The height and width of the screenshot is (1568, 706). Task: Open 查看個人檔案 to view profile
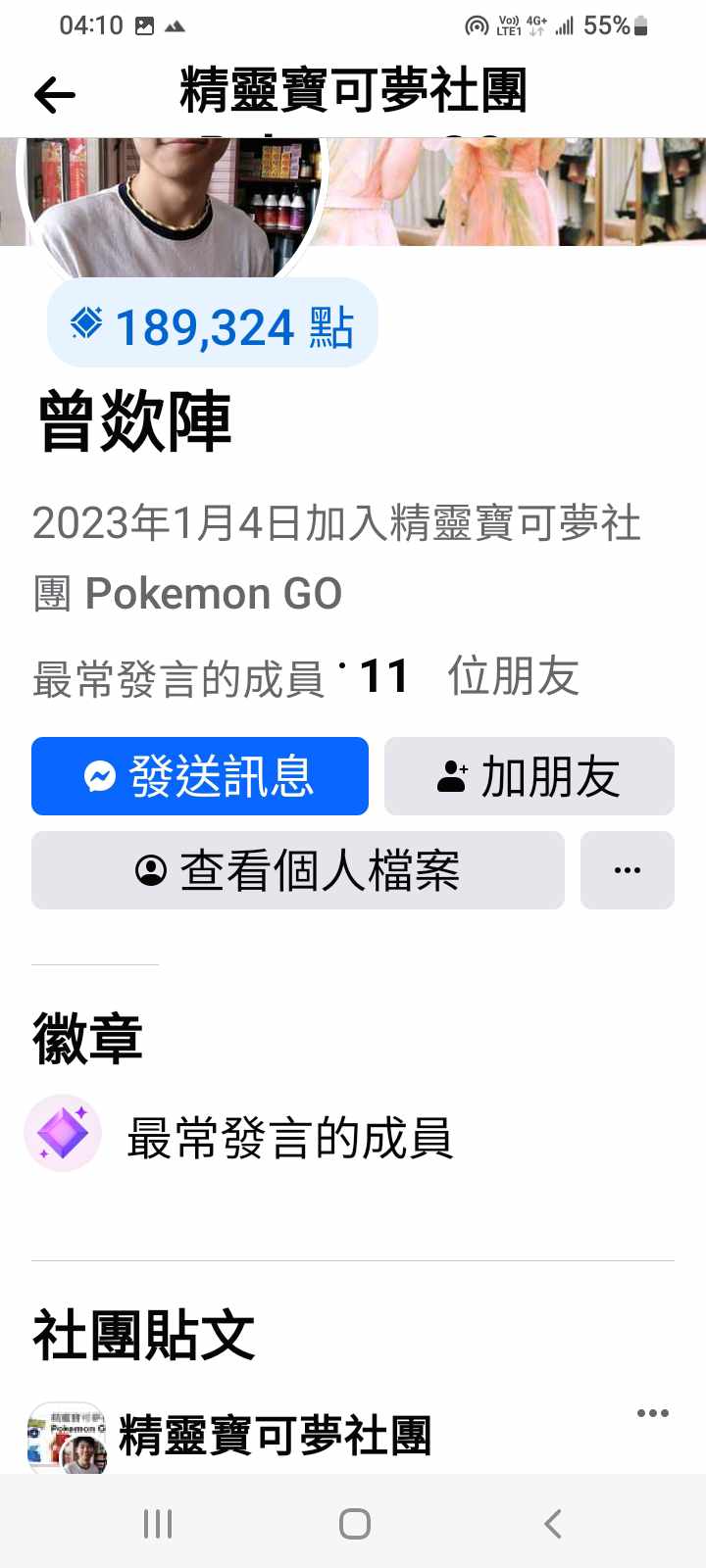[x=297, y=870]
